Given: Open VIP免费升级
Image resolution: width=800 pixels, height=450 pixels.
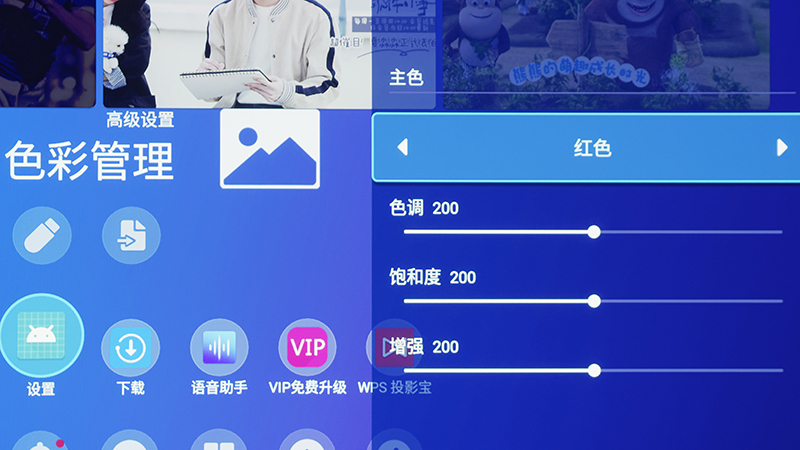Looking at the screenshot, I should pos(307,348).
